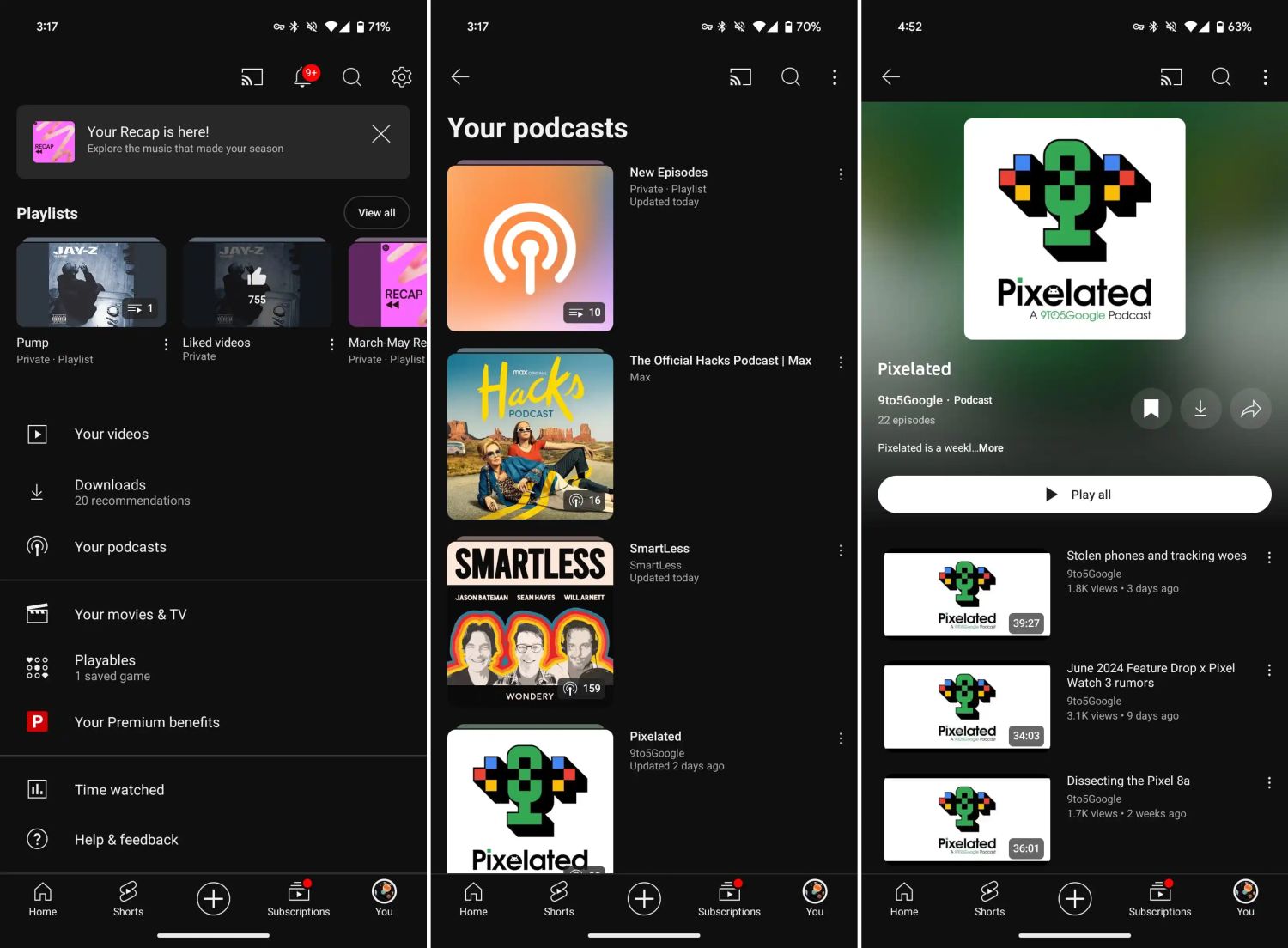
Task: Open the Liked videos playlist
Action: click(257, 284)
